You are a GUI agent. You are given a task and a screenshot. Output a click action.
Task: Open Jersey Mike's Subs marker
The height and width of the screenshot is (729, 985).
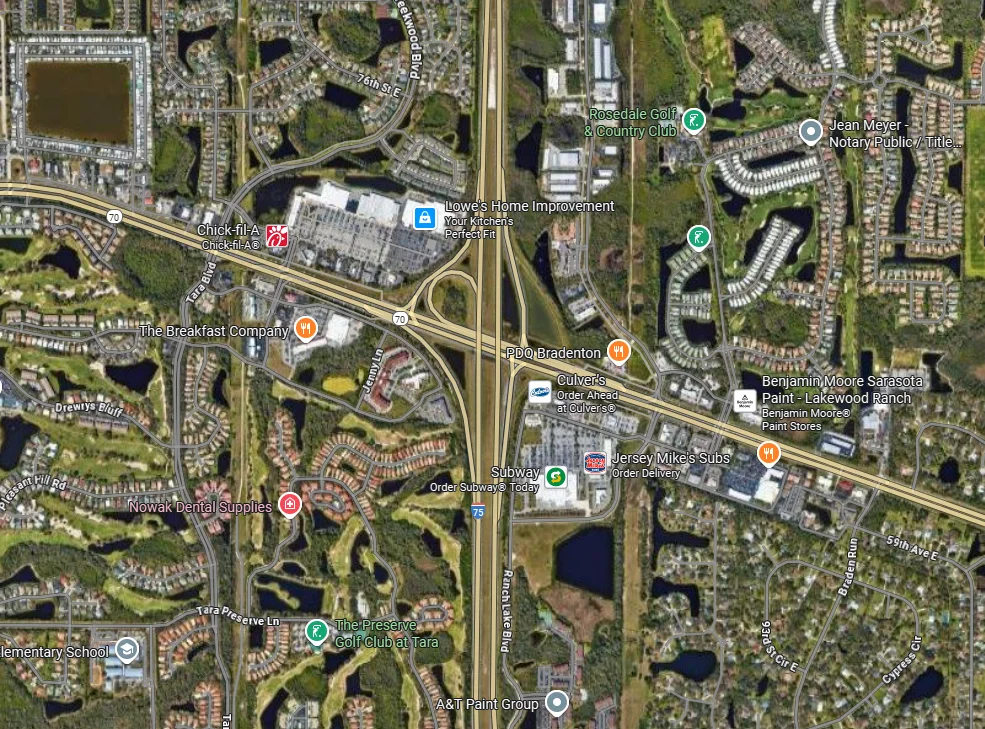pos(596,463)
